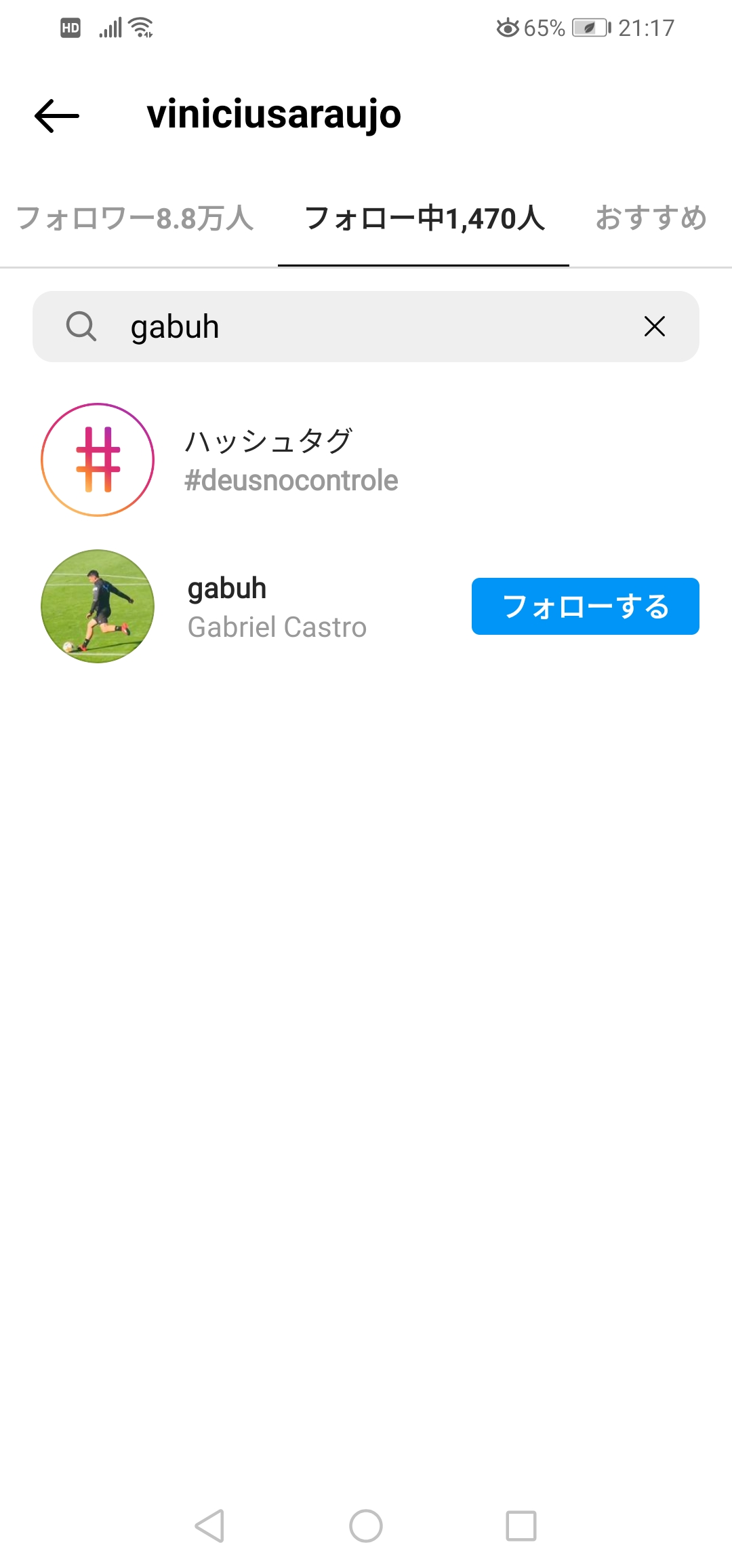Clear the gabuh search text
Screen dimensions: 732x1568
pyautogui.click(x=654, y=327)
